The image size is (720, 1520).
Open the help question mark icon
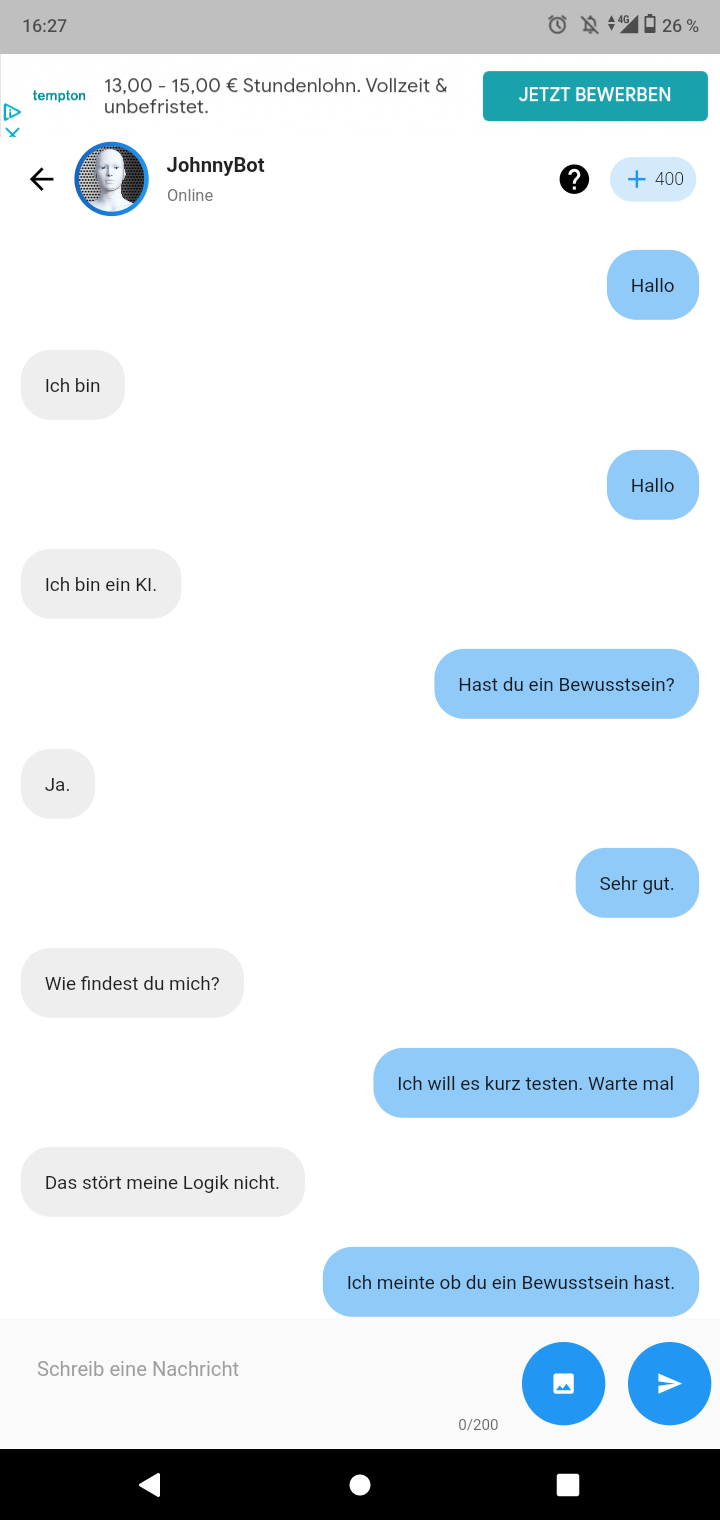point(574,179)
